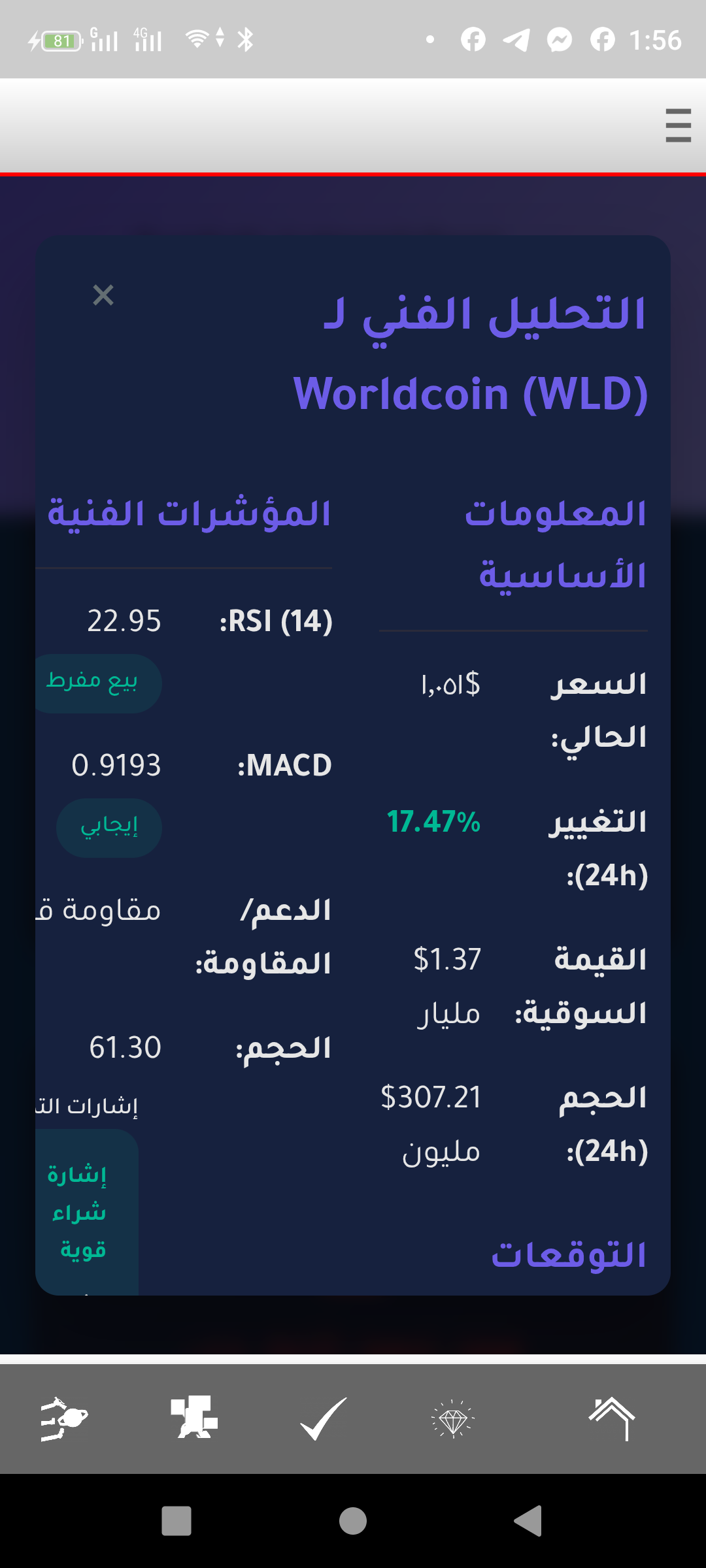Viewport: 706px width, 1568px height.
Task: Go to the system home screen
Action: 353,1520
